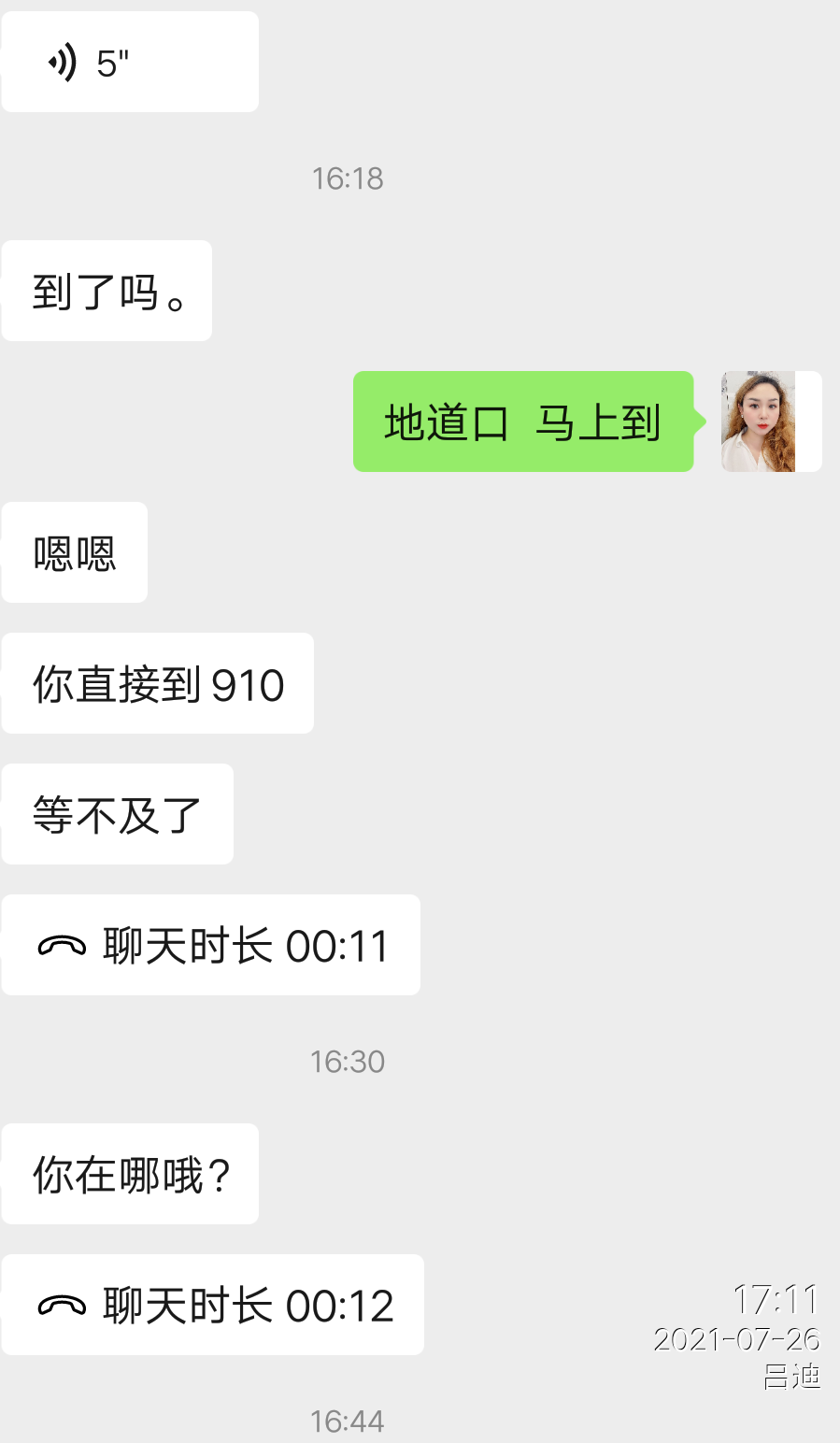This screenshot has width=840, height=1443.
Task: Call back from the 00:11 call record
Action: (211, 945)
